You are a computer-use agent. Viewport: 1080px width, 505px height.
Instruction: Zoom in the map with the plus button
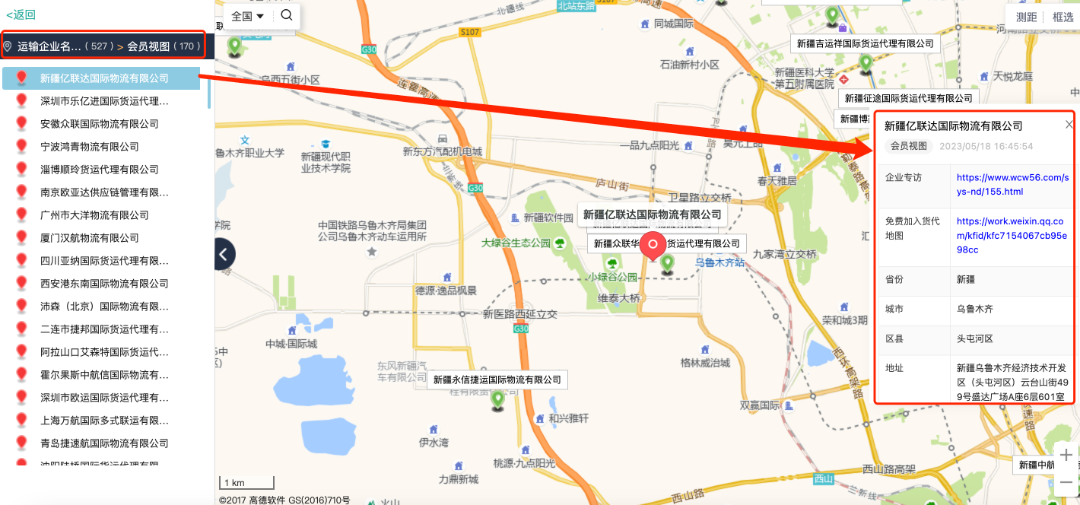pos(1066,454)
